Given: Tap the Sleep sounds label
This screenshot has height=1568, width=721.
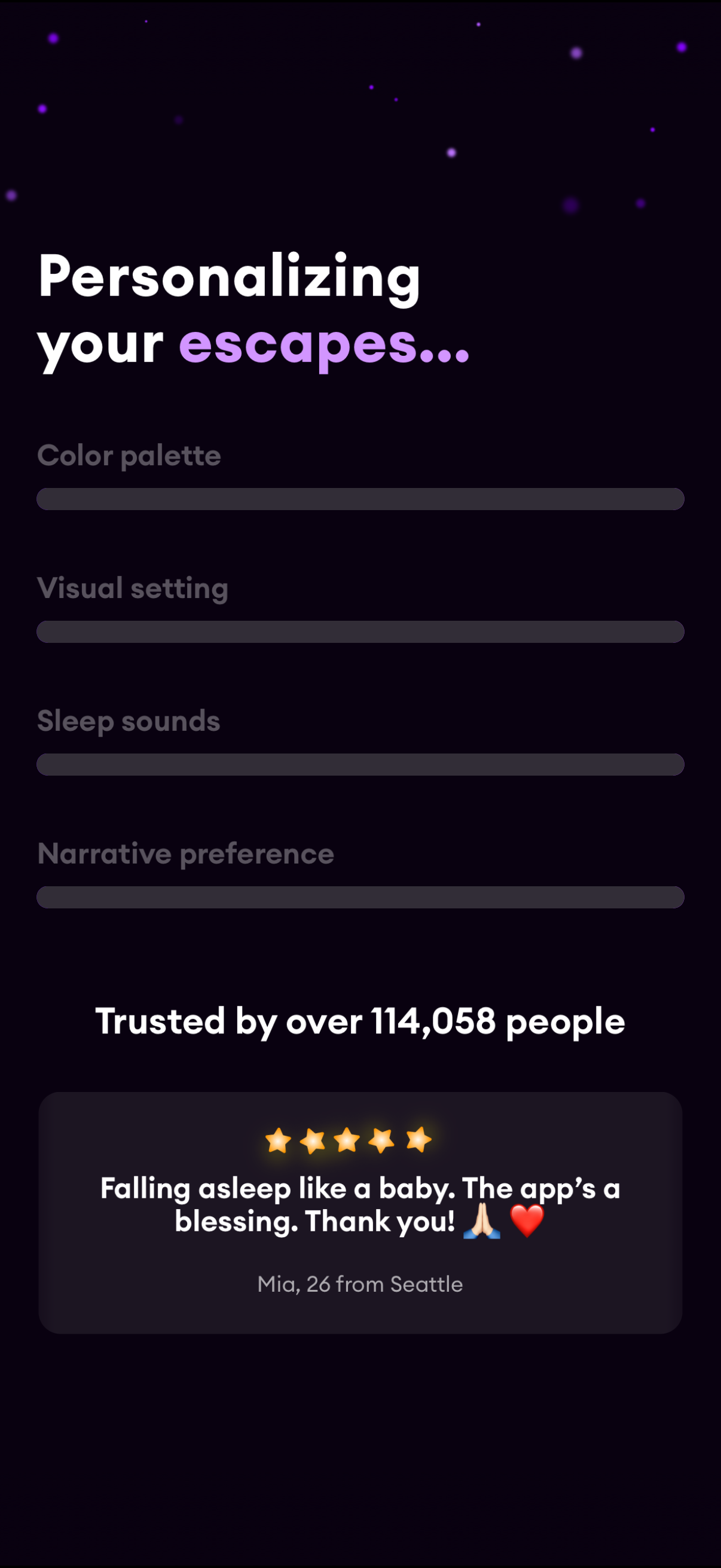Looking at the screenshot, I should 129,721.
